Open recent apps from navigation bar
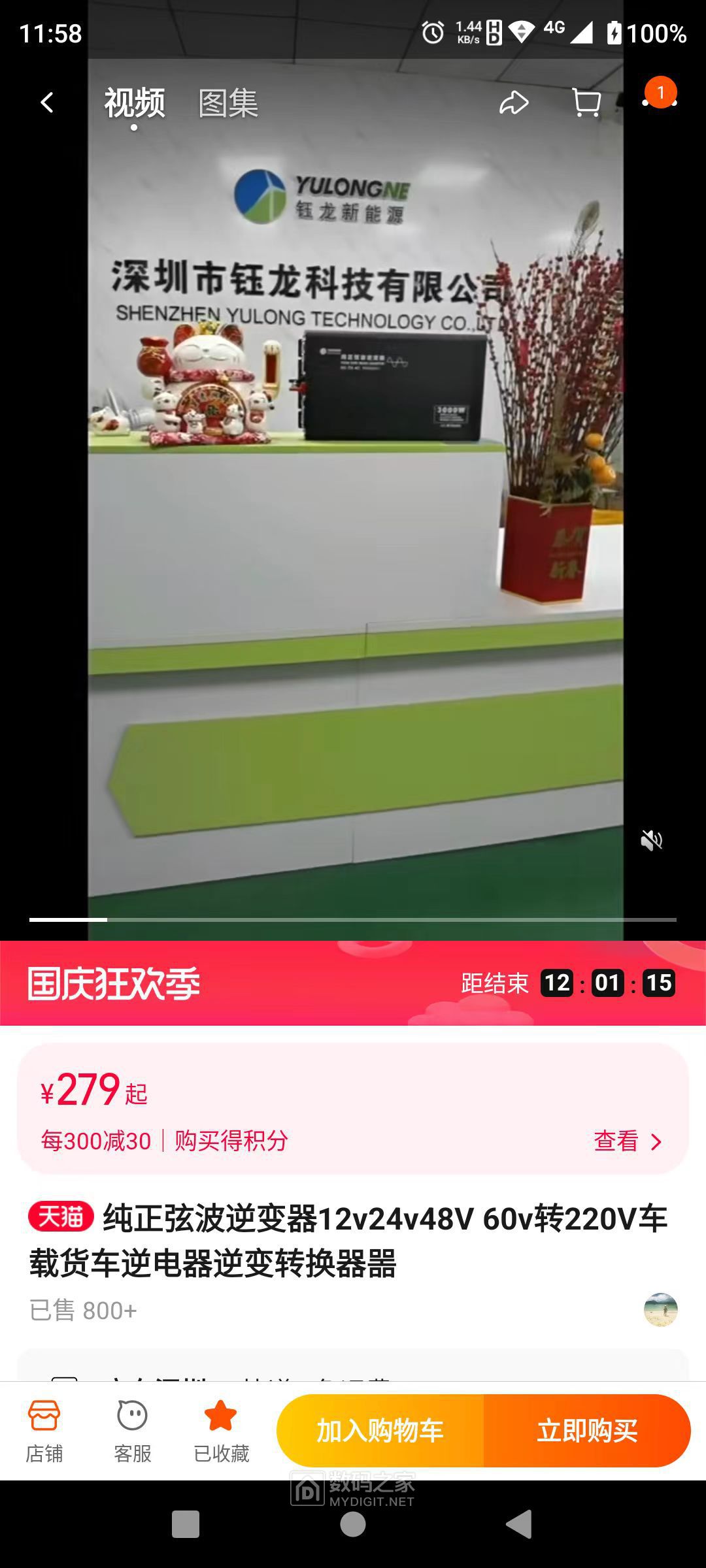 [186, 1524]
